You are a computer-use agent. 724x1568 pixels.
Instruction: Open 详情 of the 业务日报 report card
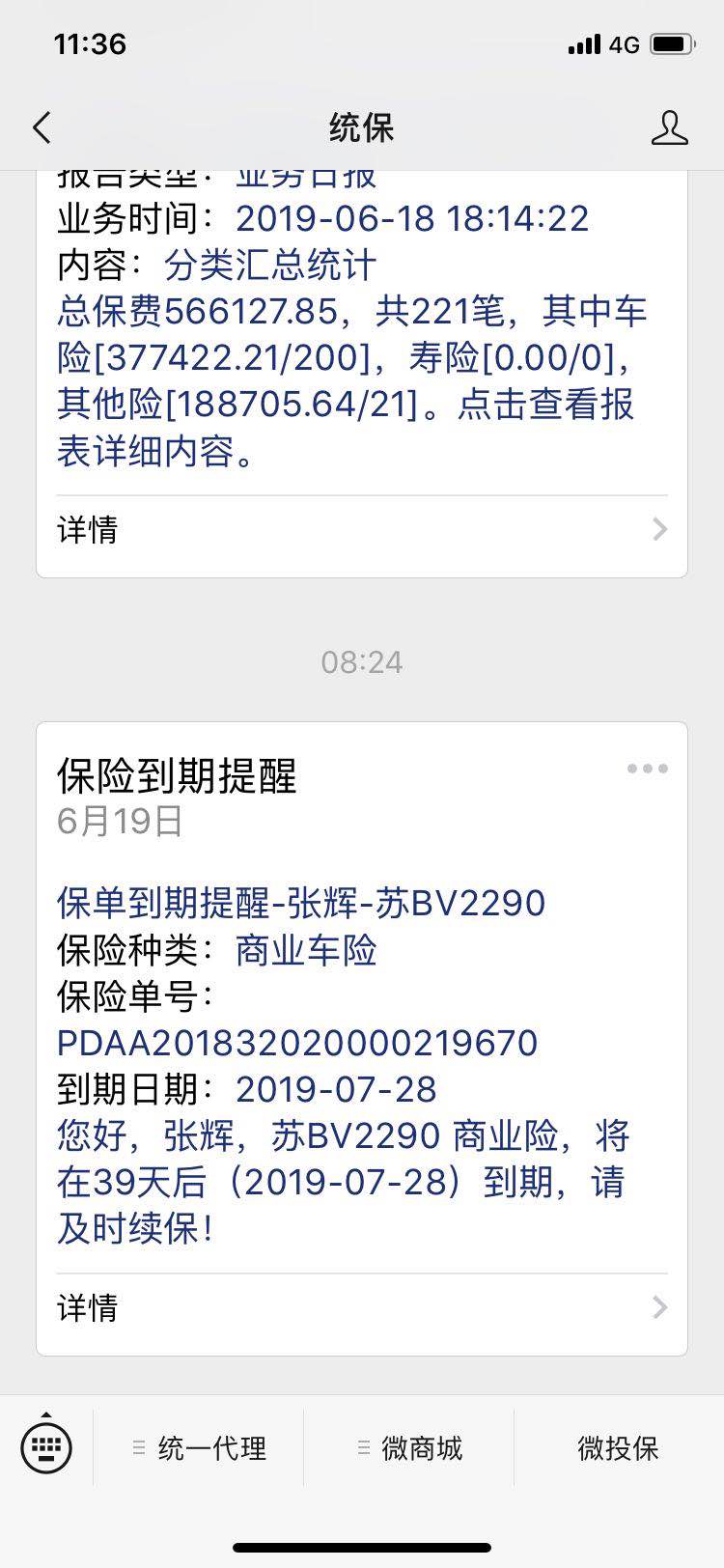362,529
